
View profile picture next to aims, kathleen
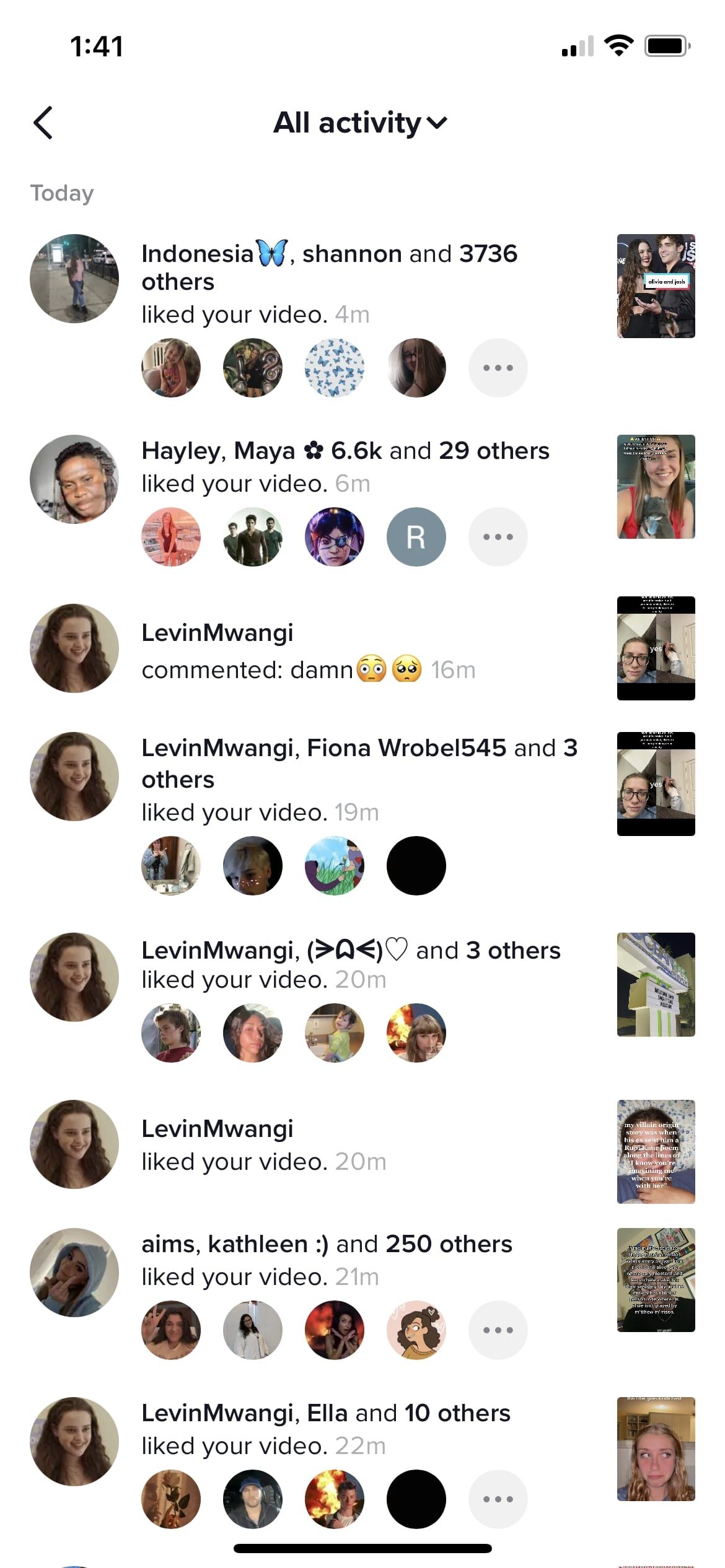[74, 1272]
